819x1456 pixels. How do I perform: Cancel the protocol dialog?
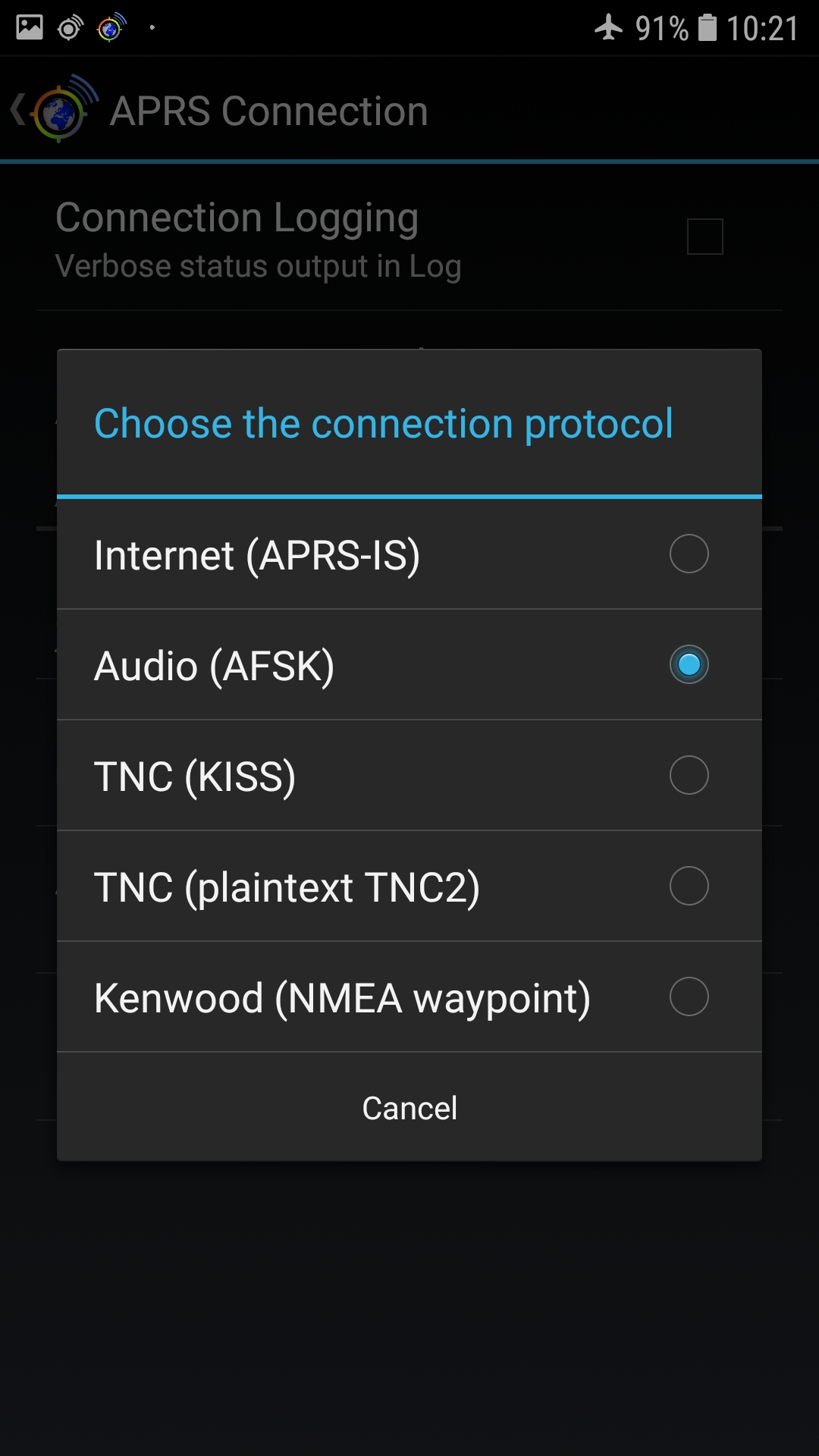[x=409, y=1107]
